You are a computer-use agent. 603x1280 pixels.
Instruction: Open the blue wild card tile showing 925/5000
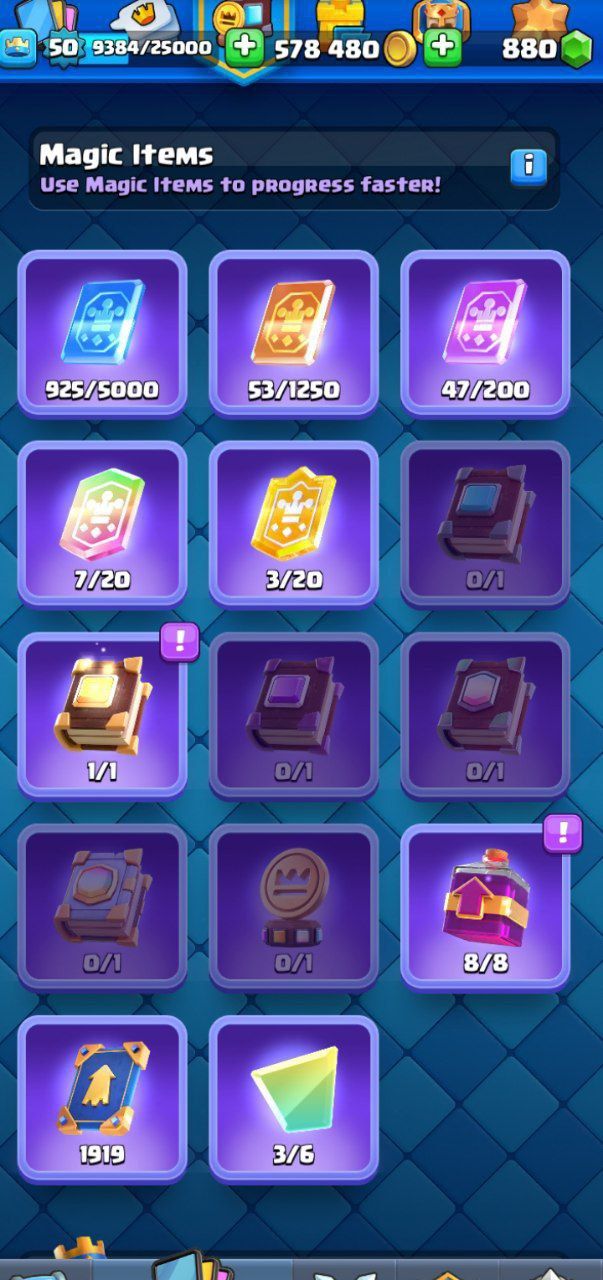pyautogui.click(x=102, y=334)
